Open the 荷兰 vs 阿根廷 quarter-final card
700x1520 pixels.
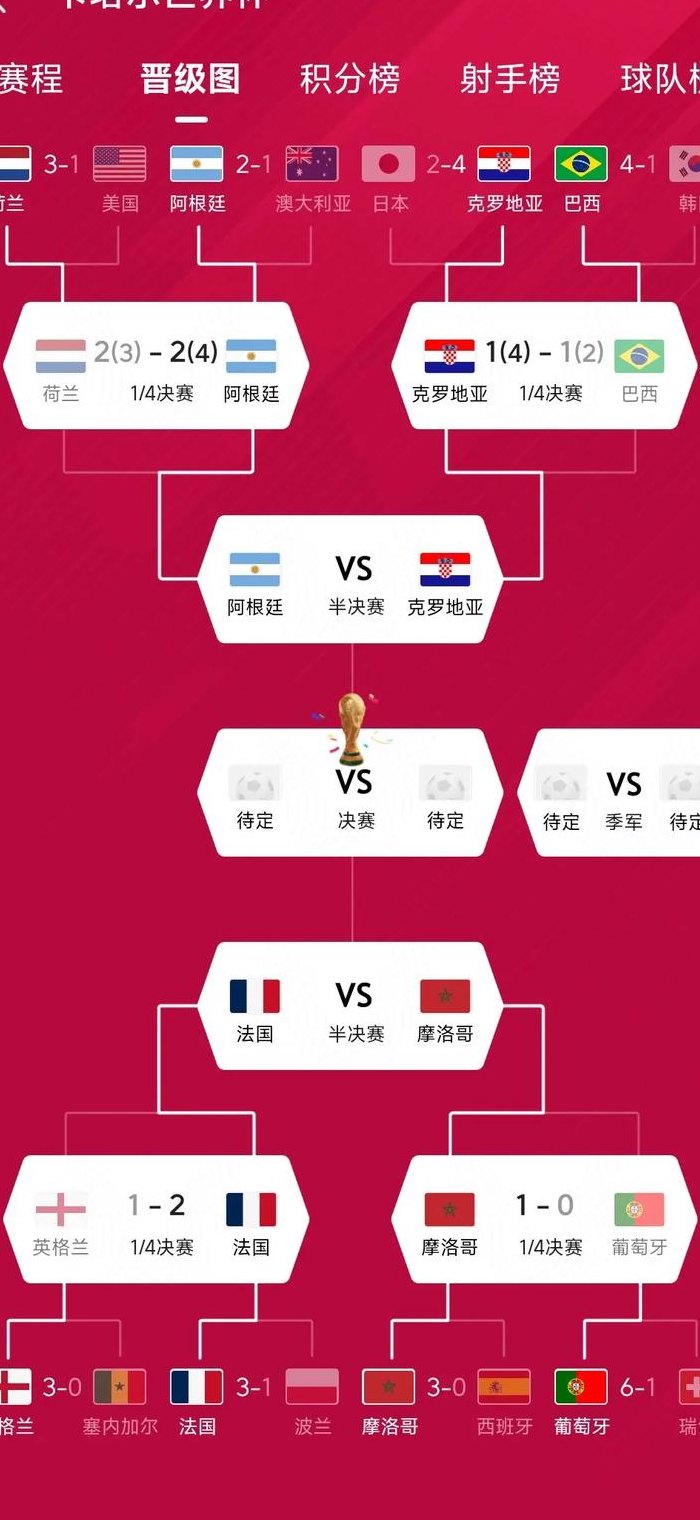point(156,366)
